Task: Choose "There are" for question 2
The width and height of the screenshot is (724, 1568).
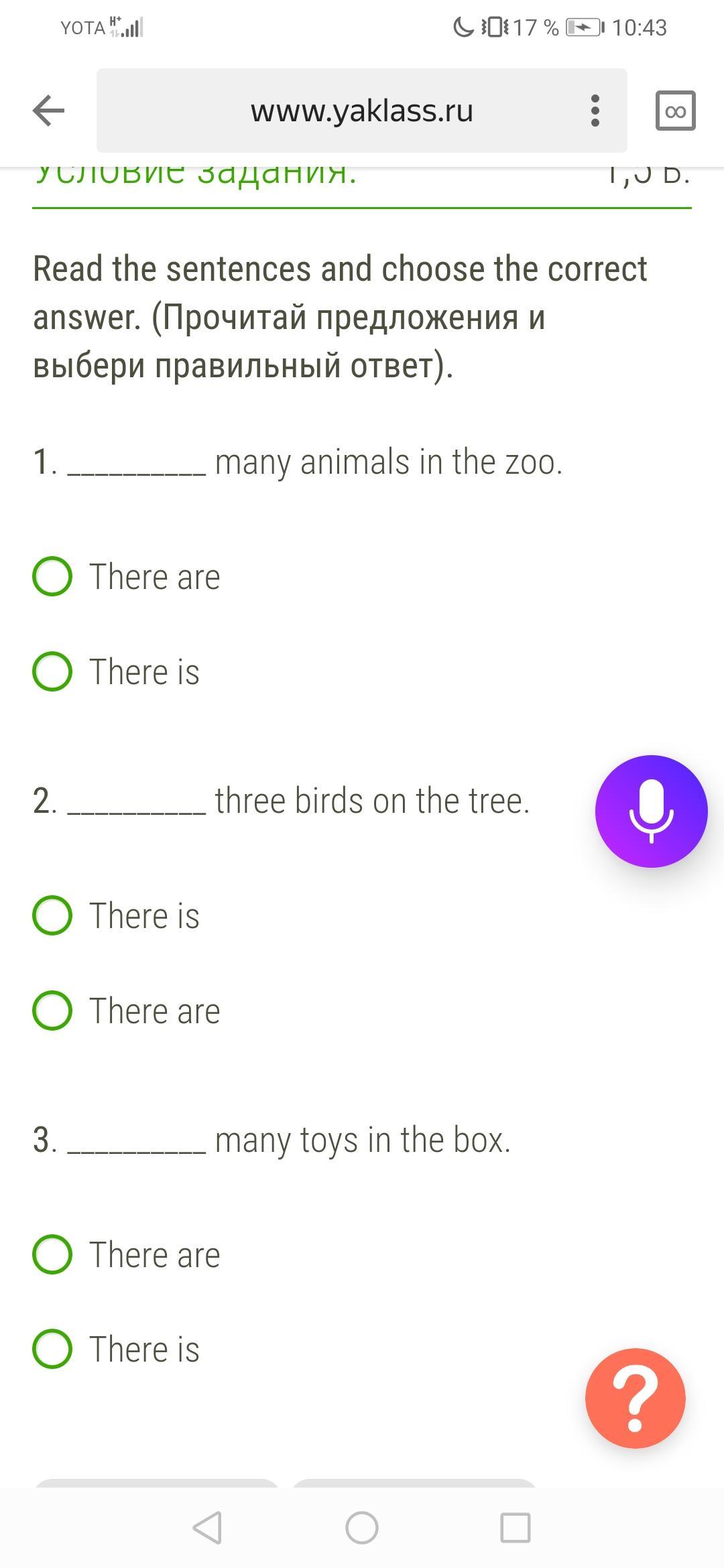Action: coord(52,1010)
